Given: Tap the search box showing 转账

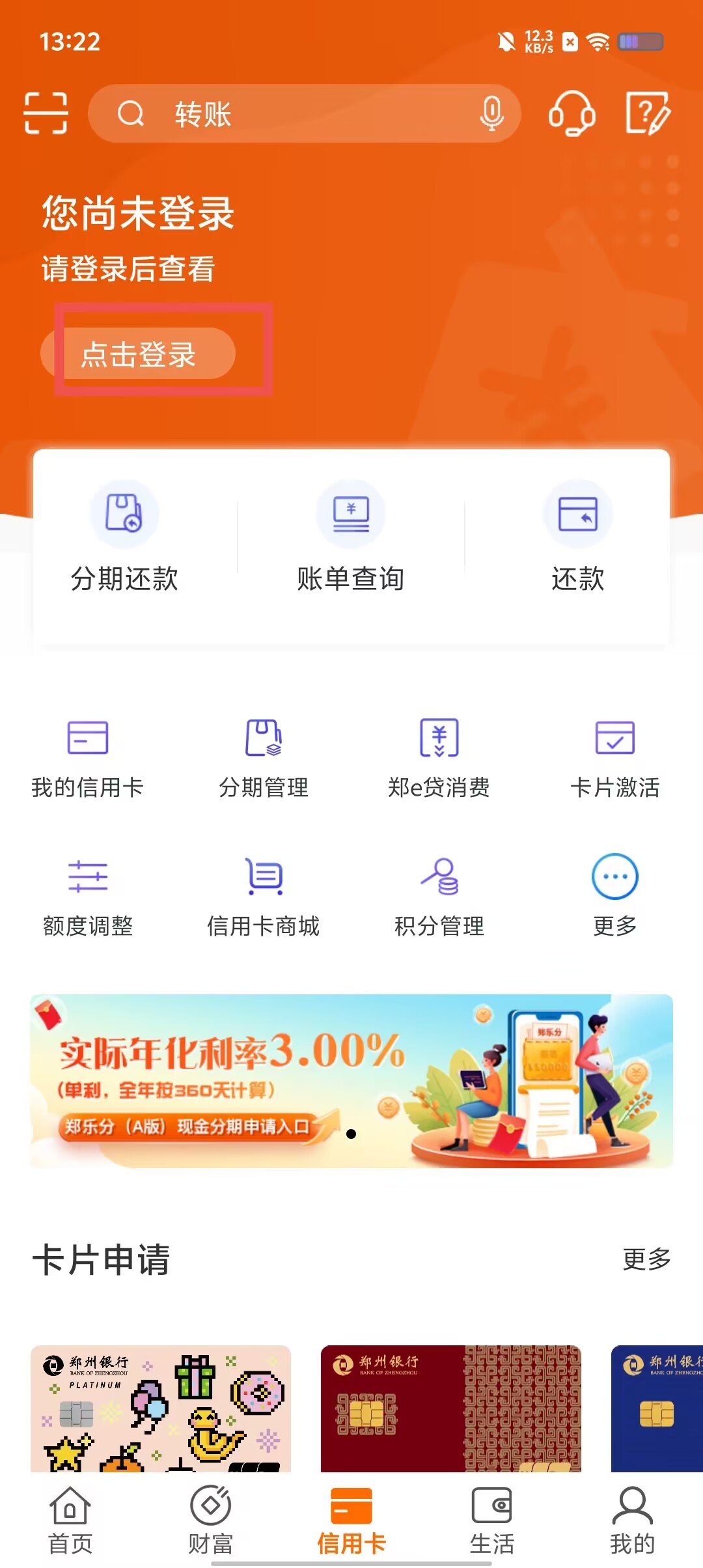Looking at the screenshot, I should [x=304, y=113].
